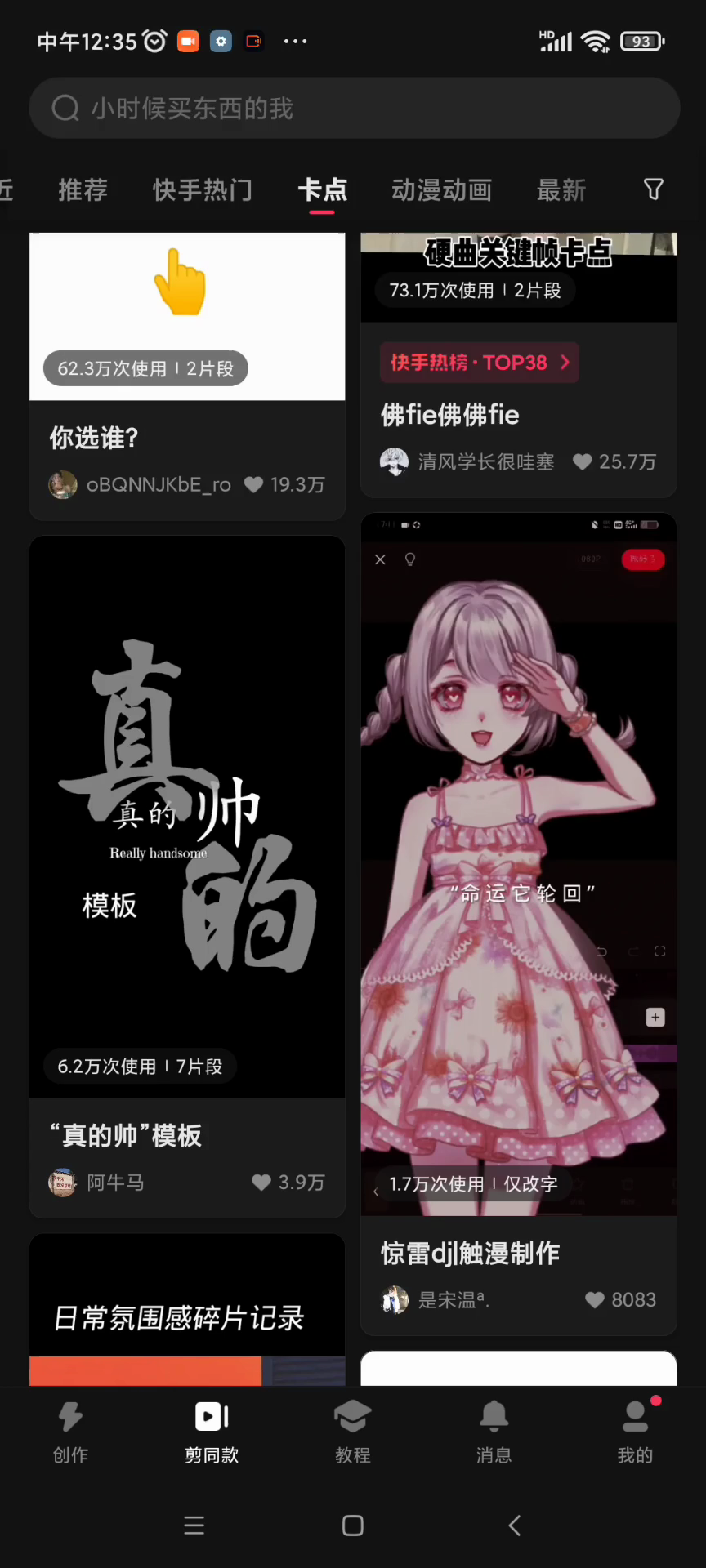Switch to the 推荐 tab

[x=83, y=190]
